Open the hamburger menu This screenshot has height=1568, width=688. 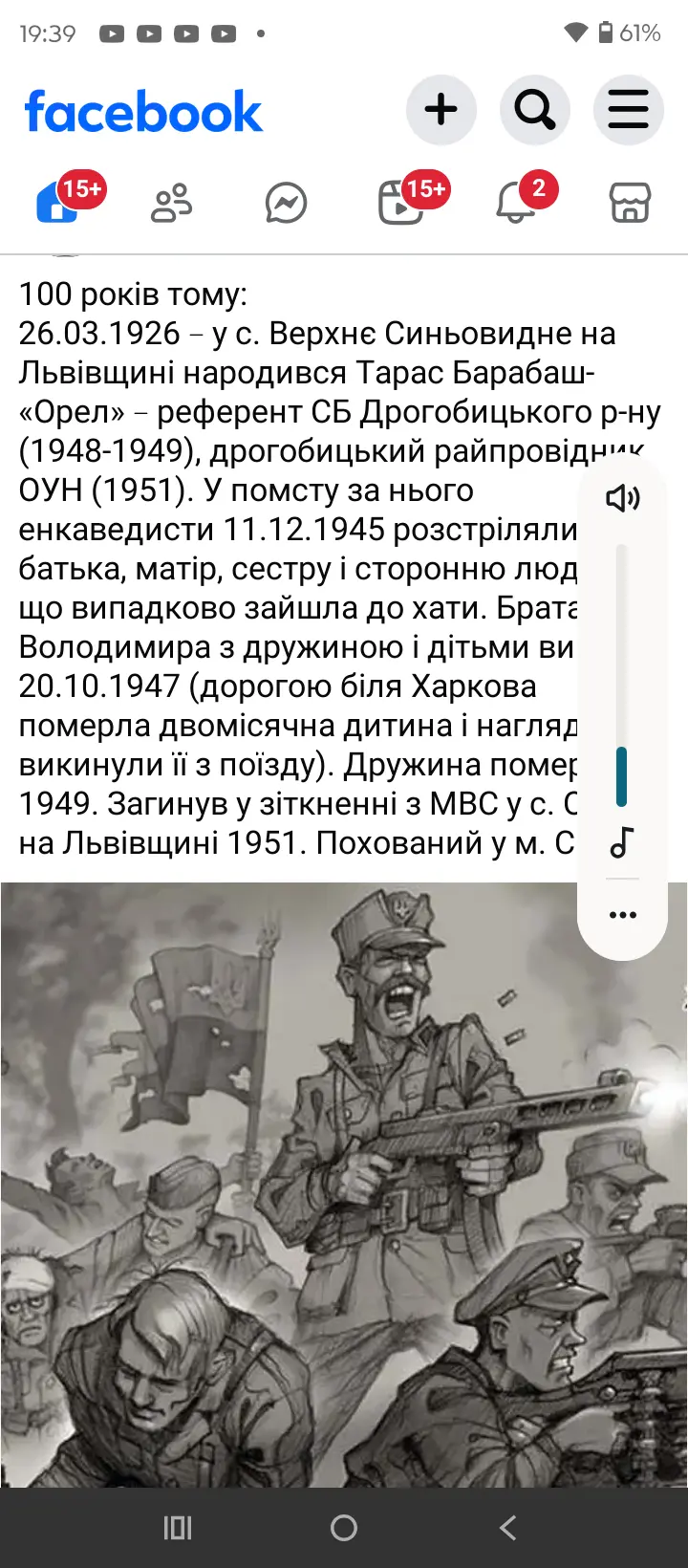pyautogui.click(x=628, y=110)
